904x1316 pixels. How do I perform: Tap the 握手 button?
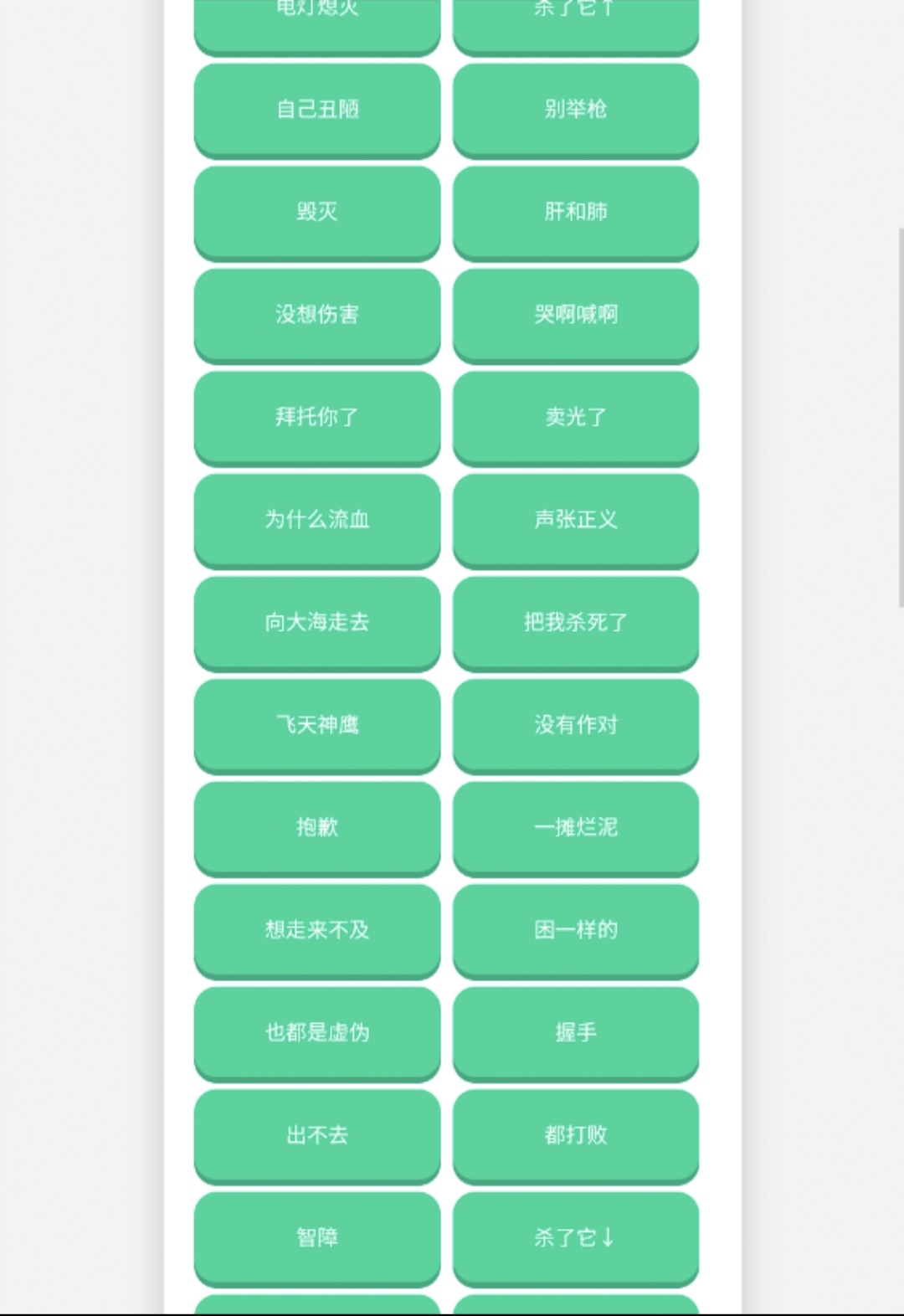(x=576, y=1032)
